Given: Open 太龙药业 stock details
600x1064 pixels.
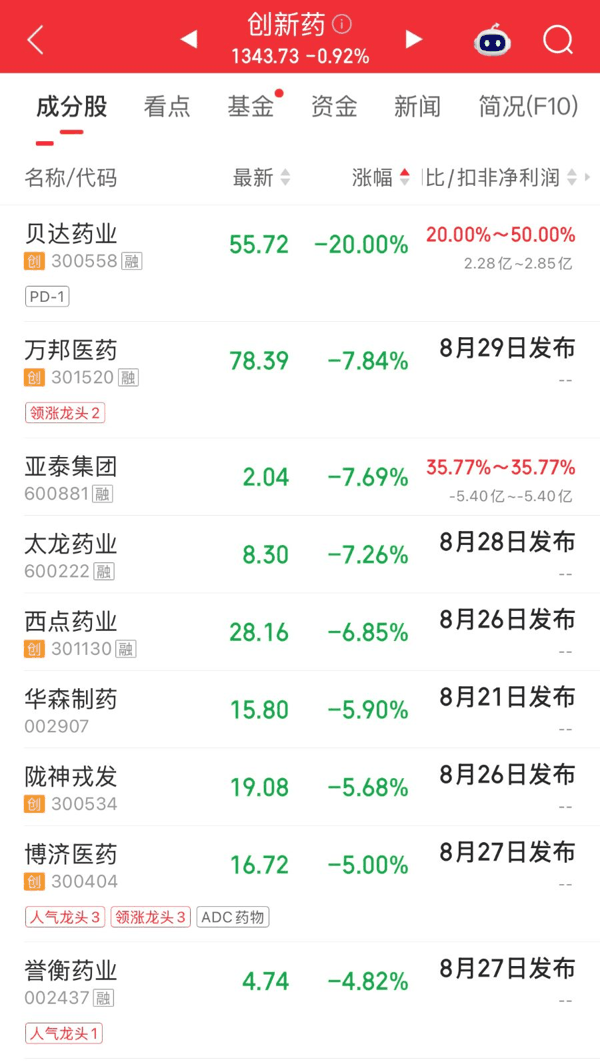Looking at the screenshot, I should click(x=300, y=554).
